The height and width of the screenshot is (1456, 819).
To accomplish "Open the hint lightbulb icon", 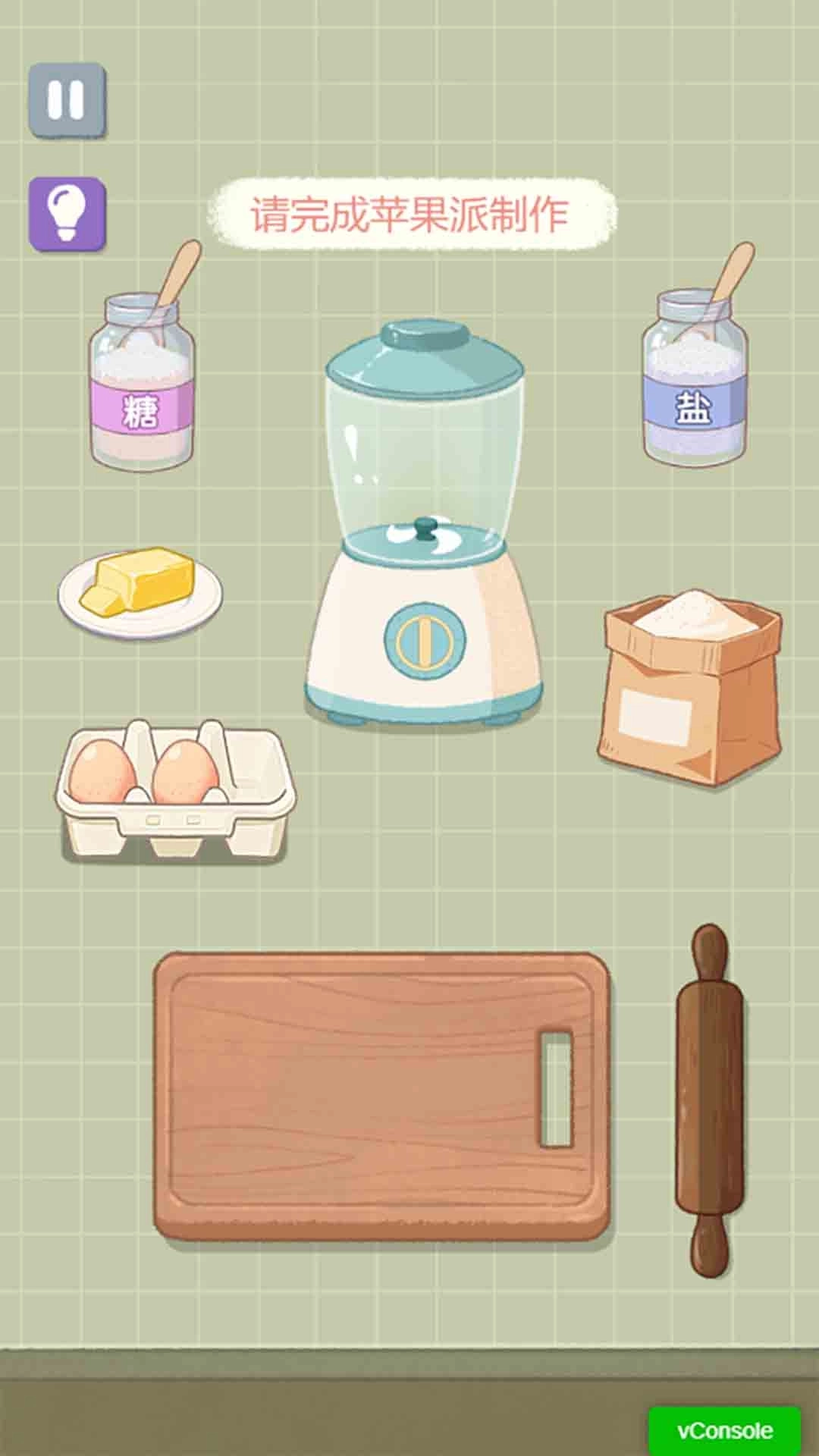I will pyautogui.click(x=67, y=211).
